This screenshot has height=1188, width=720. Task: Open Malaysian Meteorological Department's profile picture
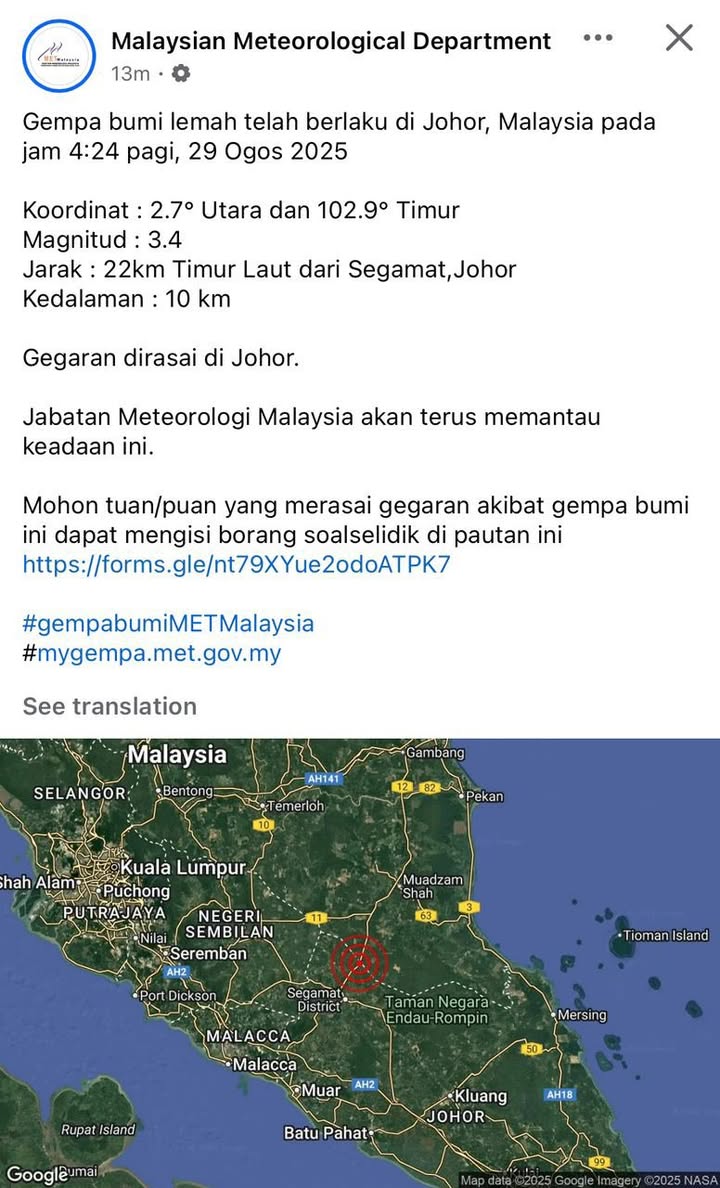(x=60, y=56)
